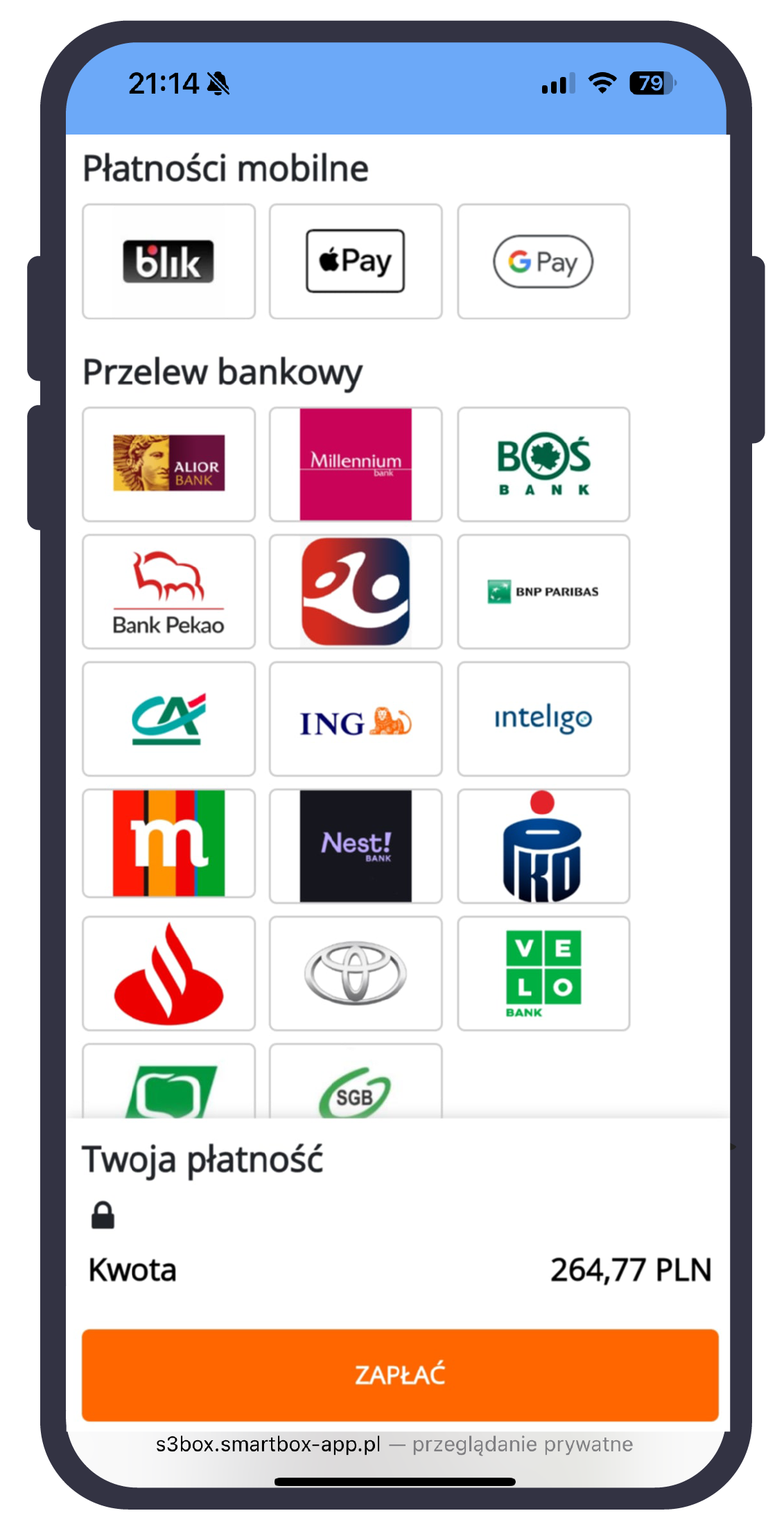784x1529 pixels.
Task: Choose mBank transfer tile
Action: [x=168, y=844]
